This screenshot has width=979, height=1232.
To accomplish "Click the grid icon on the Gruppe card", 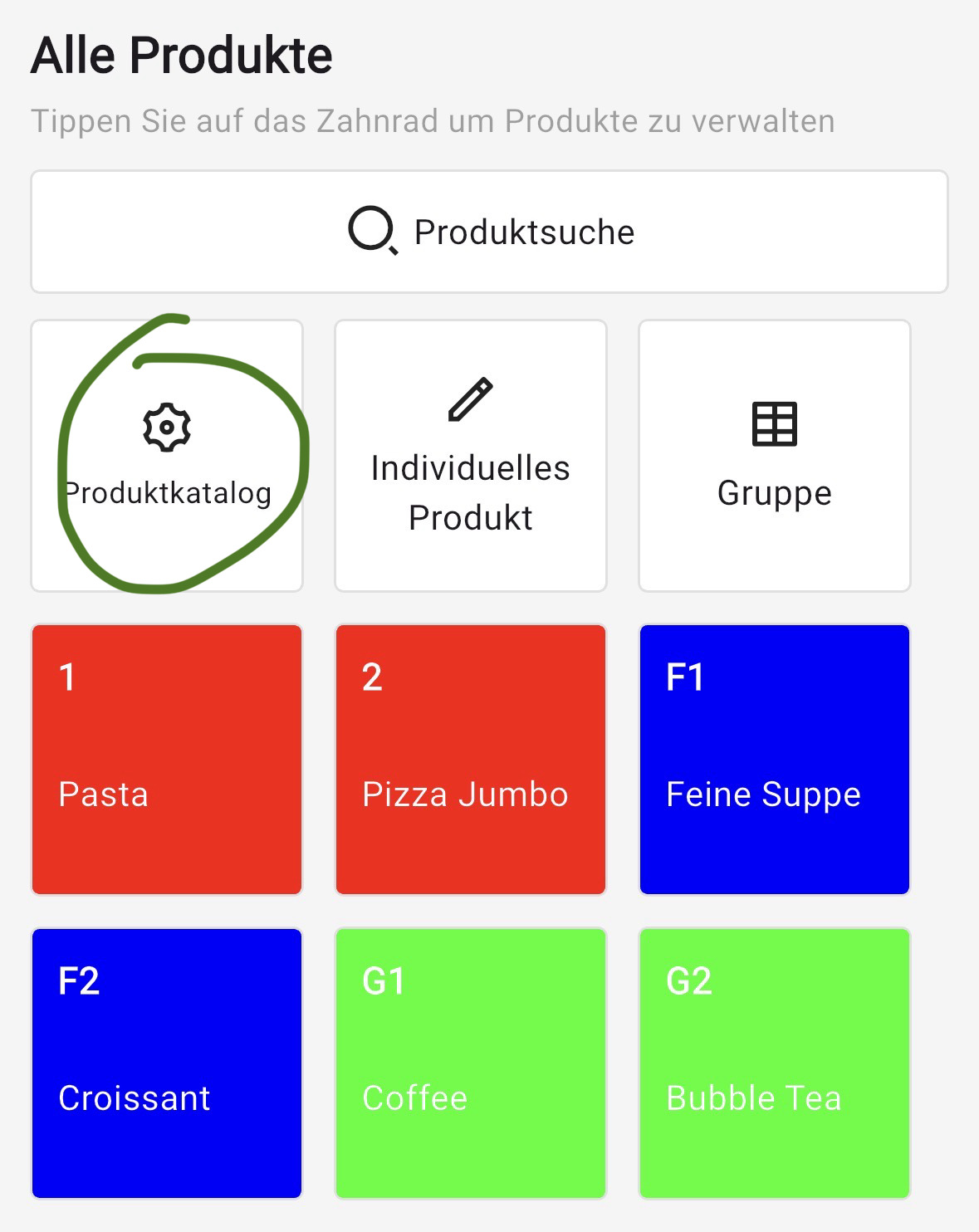I will point(774,425).
